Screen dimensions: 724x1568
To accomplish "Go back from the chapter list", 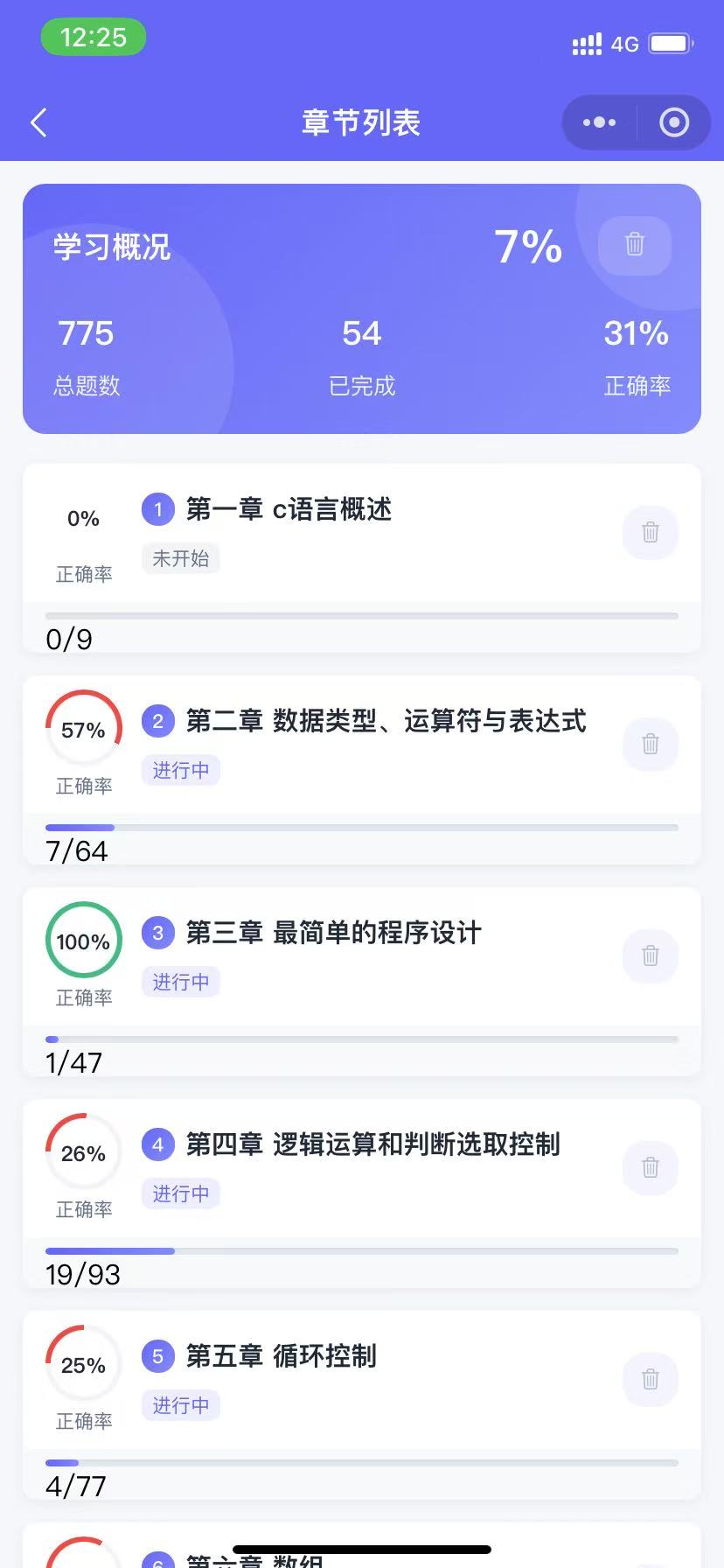I will [38, 122].
